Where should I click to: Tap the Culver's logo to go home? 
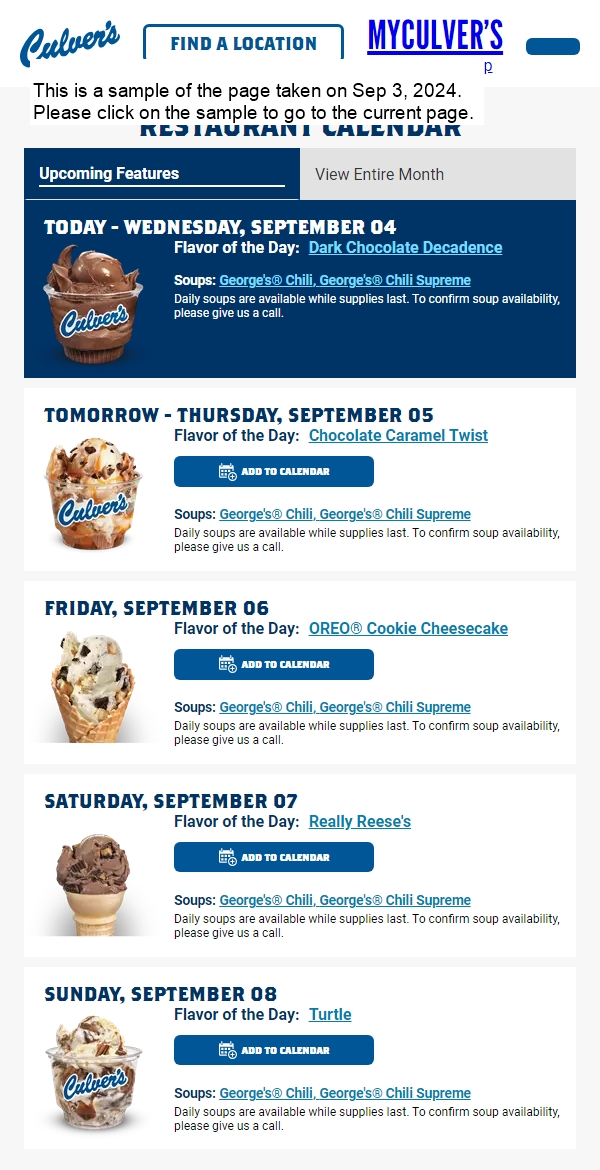coord(70,42)
